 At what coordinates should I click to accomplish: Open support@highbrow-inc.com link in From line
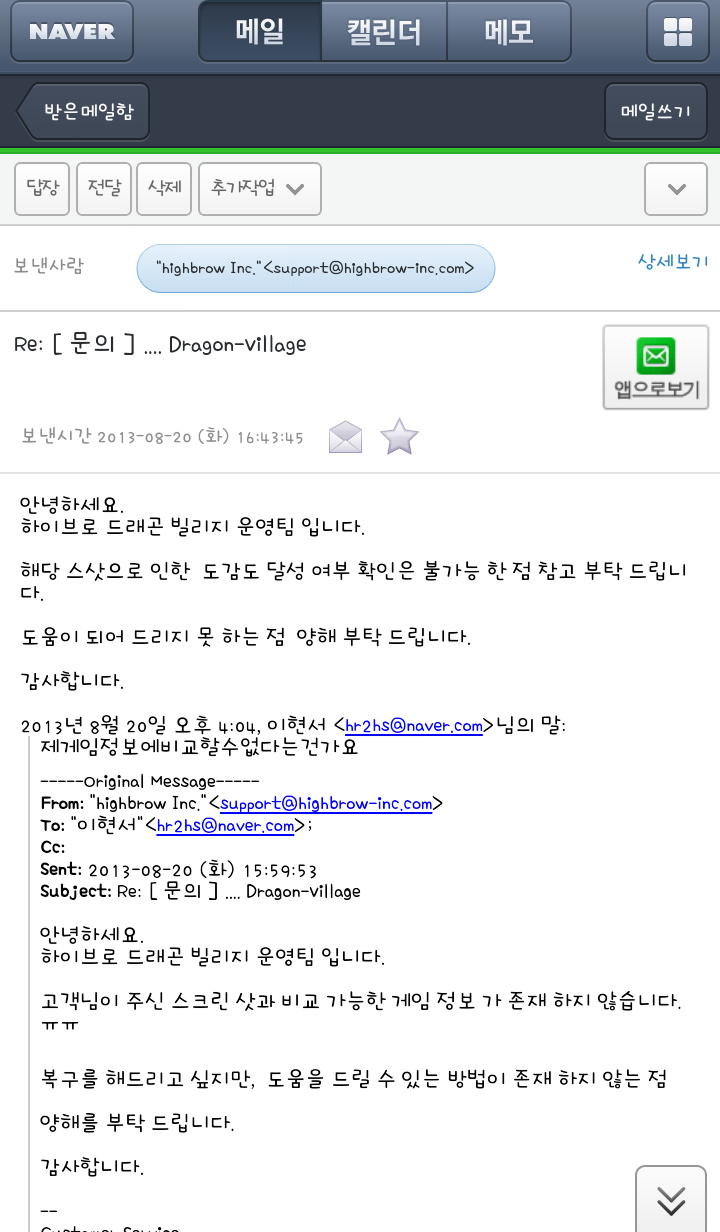[x=326, y=803]
